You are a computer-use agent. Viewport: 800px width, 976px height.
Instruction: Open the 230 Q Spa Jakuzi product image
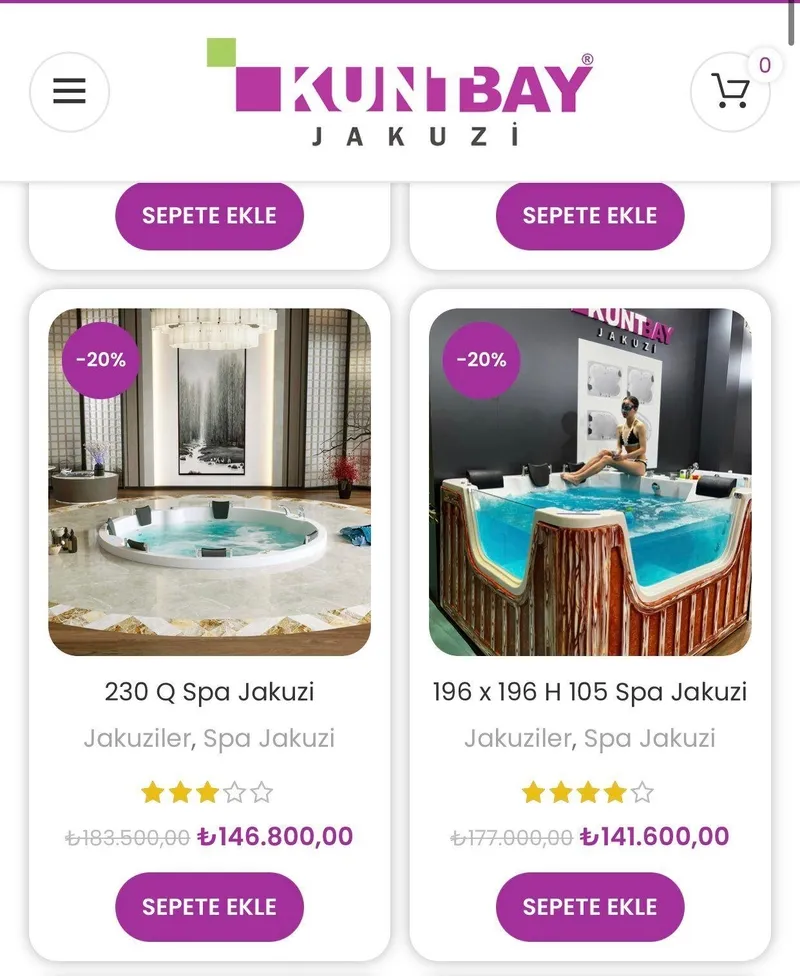209,482
